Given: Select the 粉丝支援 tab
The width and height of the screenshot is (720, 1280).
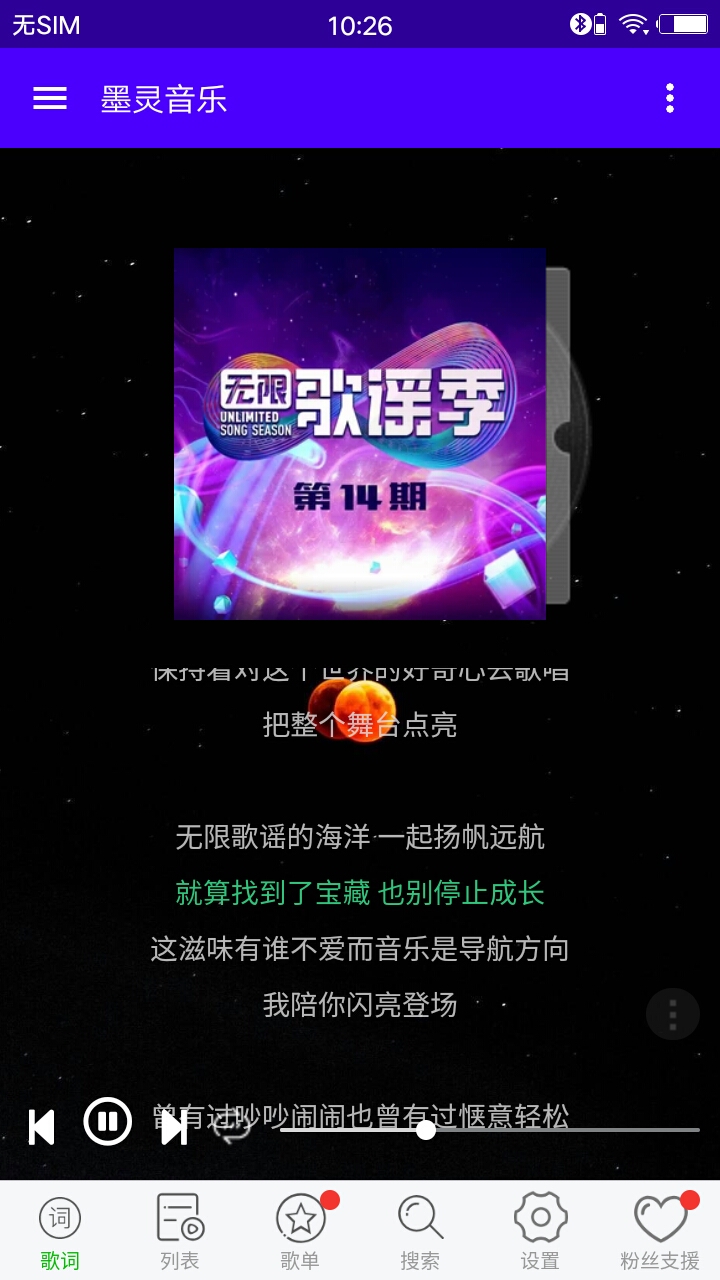Looking at the screenshot, I should pyautogui.click(x=660, y=1232).
